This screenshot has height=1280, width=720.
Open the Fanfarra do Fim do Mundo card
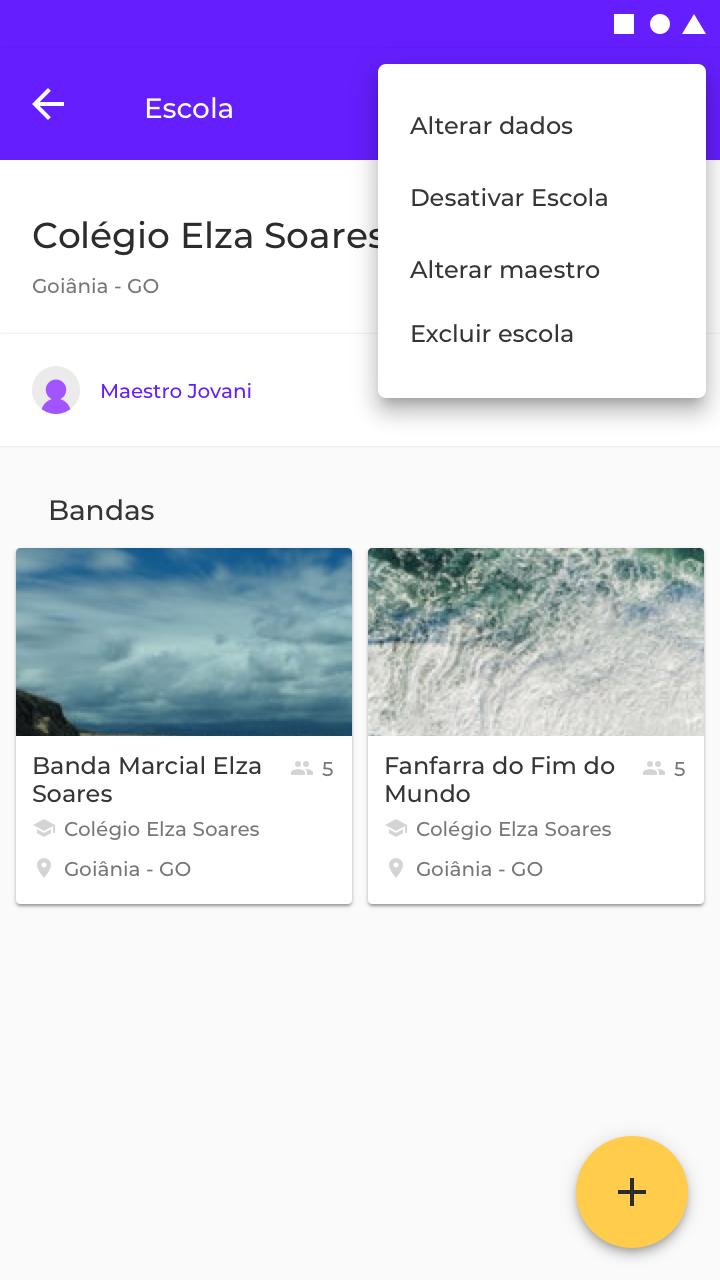tap(536, 726)
